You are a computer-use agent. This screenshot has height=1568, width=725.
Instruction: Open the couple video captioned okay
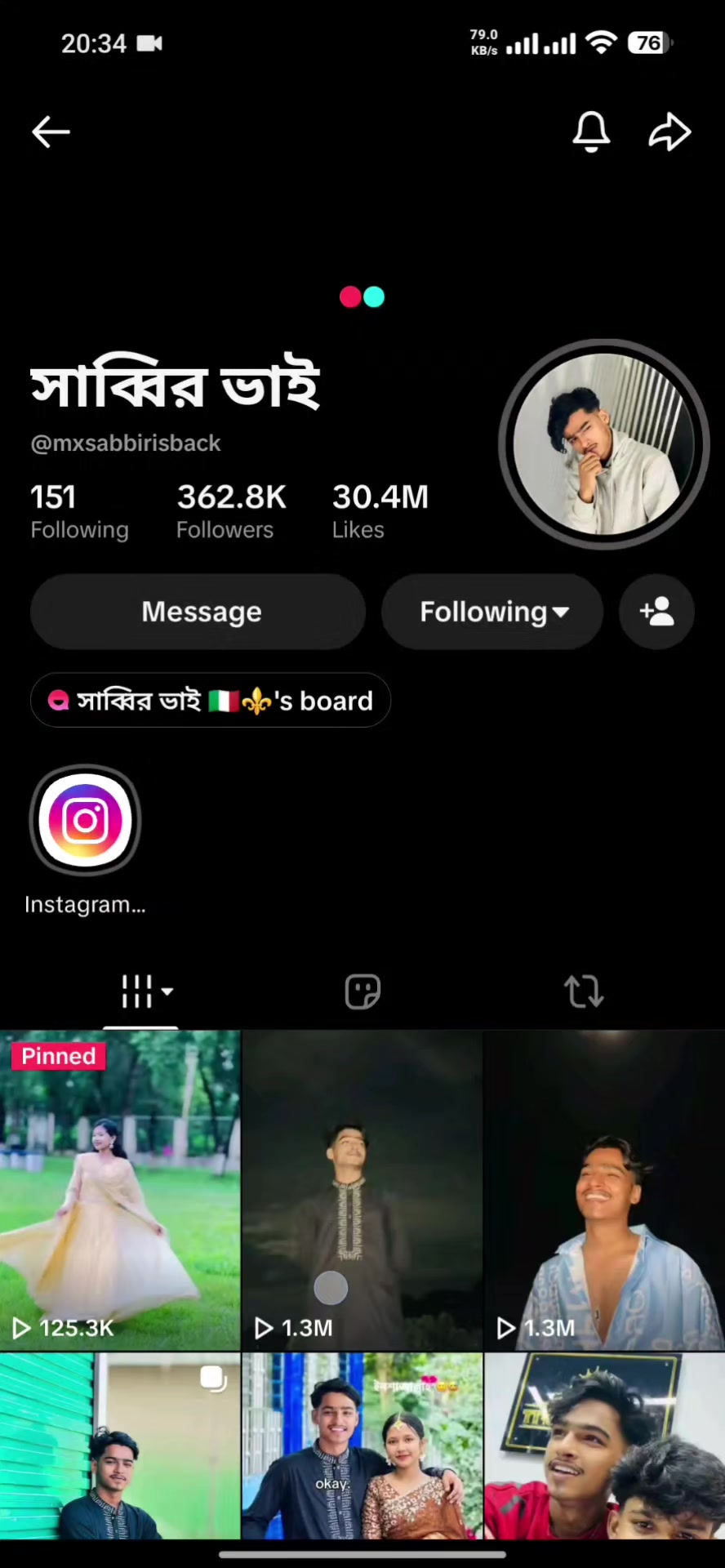pyautogui.click(x=362, y=1445)
